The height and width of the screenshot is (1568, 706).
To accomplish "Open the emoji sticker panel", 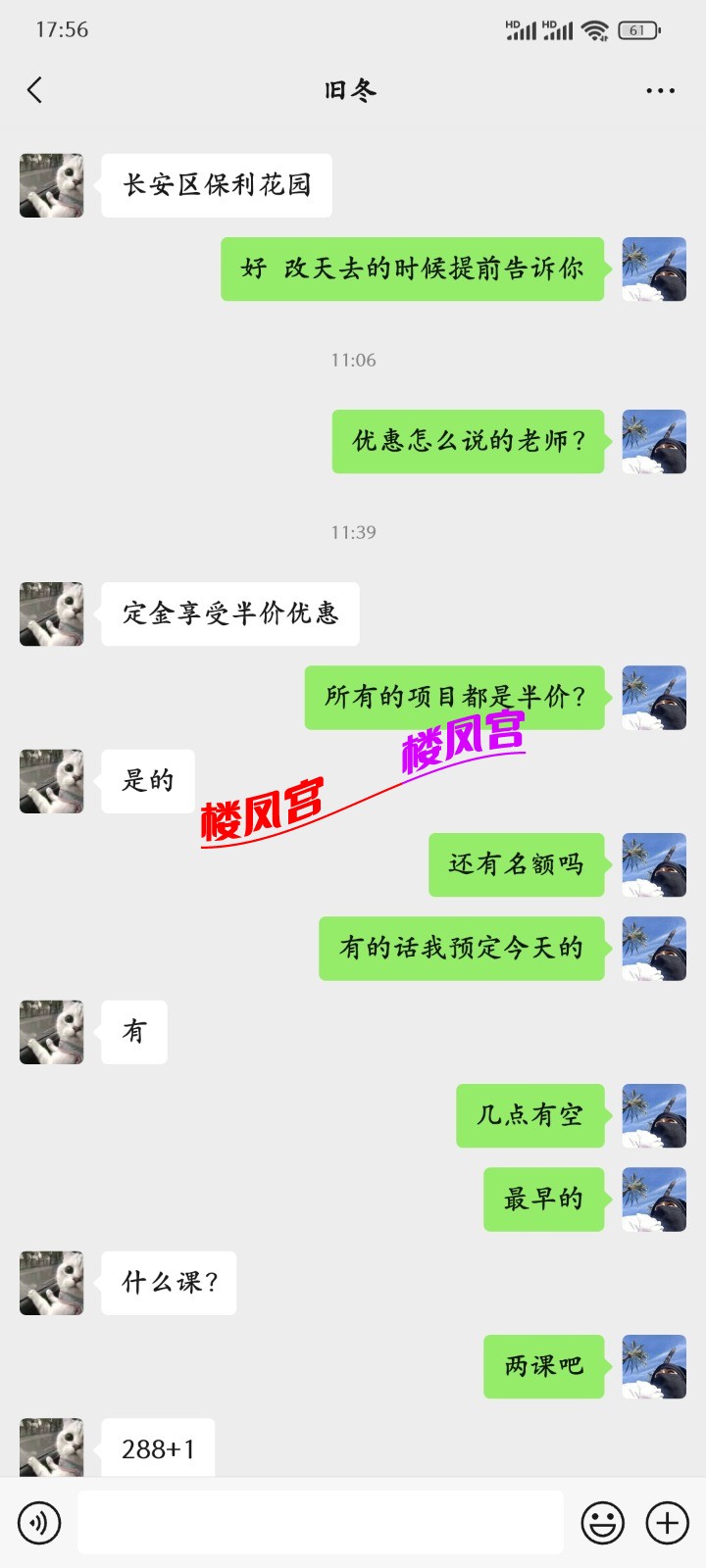I will pos(602,1523).
